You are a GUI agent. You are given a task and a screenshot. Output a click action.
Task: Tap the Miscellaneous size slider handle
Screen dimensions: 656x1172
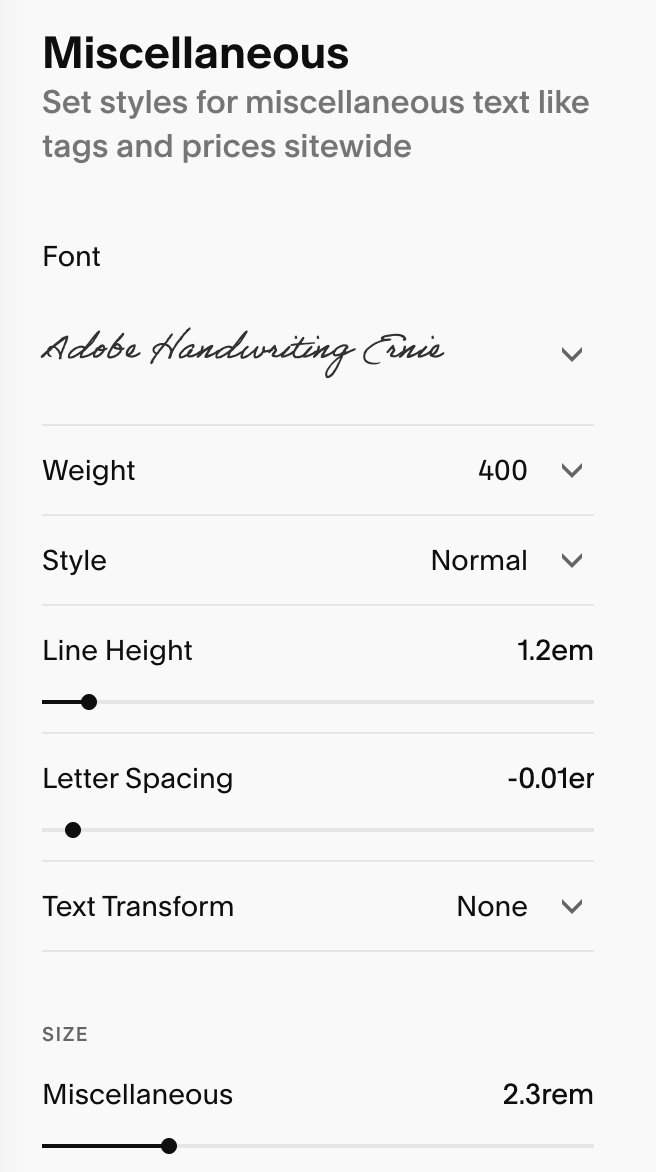pyautogui.click(x=169, y=1145)
